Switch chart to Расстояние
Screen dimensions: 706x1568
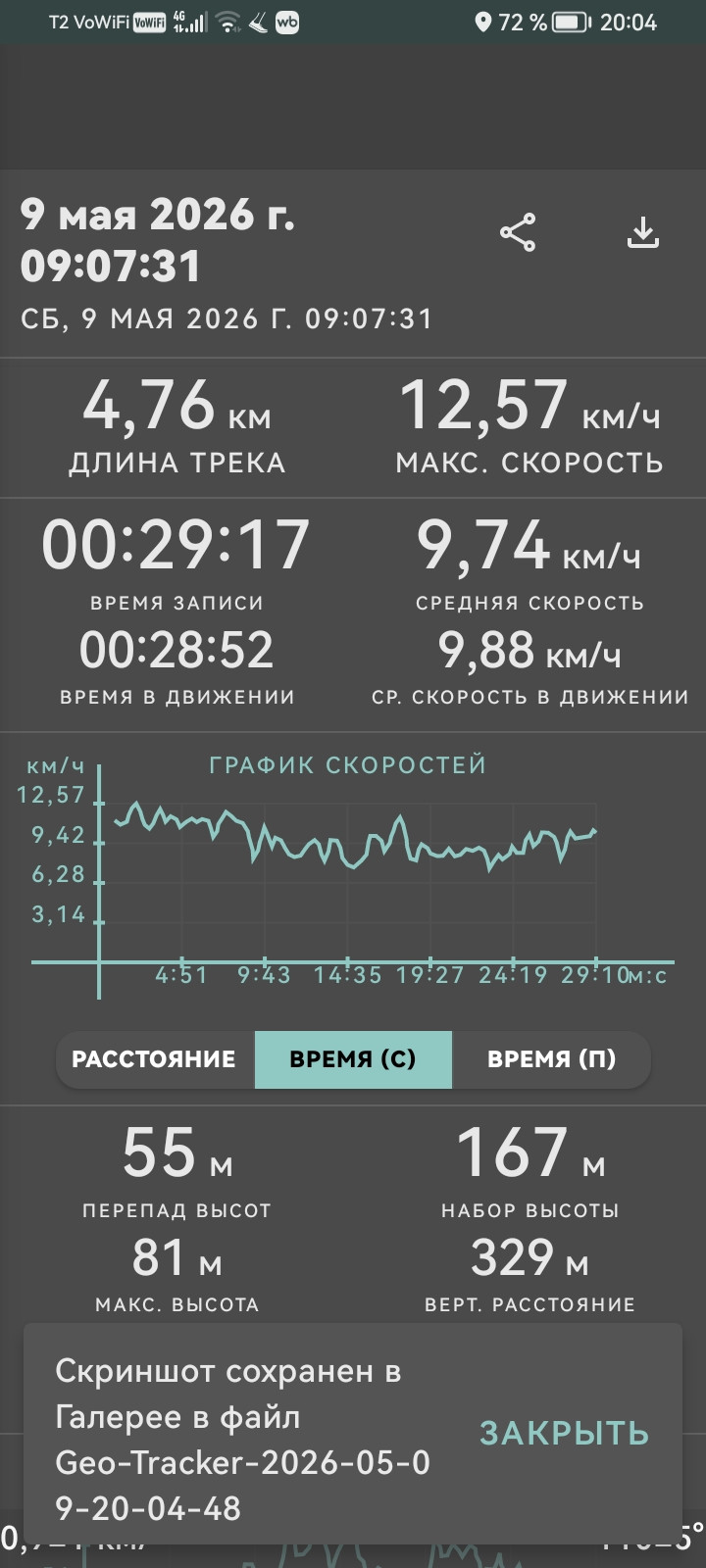(155, 1059)
